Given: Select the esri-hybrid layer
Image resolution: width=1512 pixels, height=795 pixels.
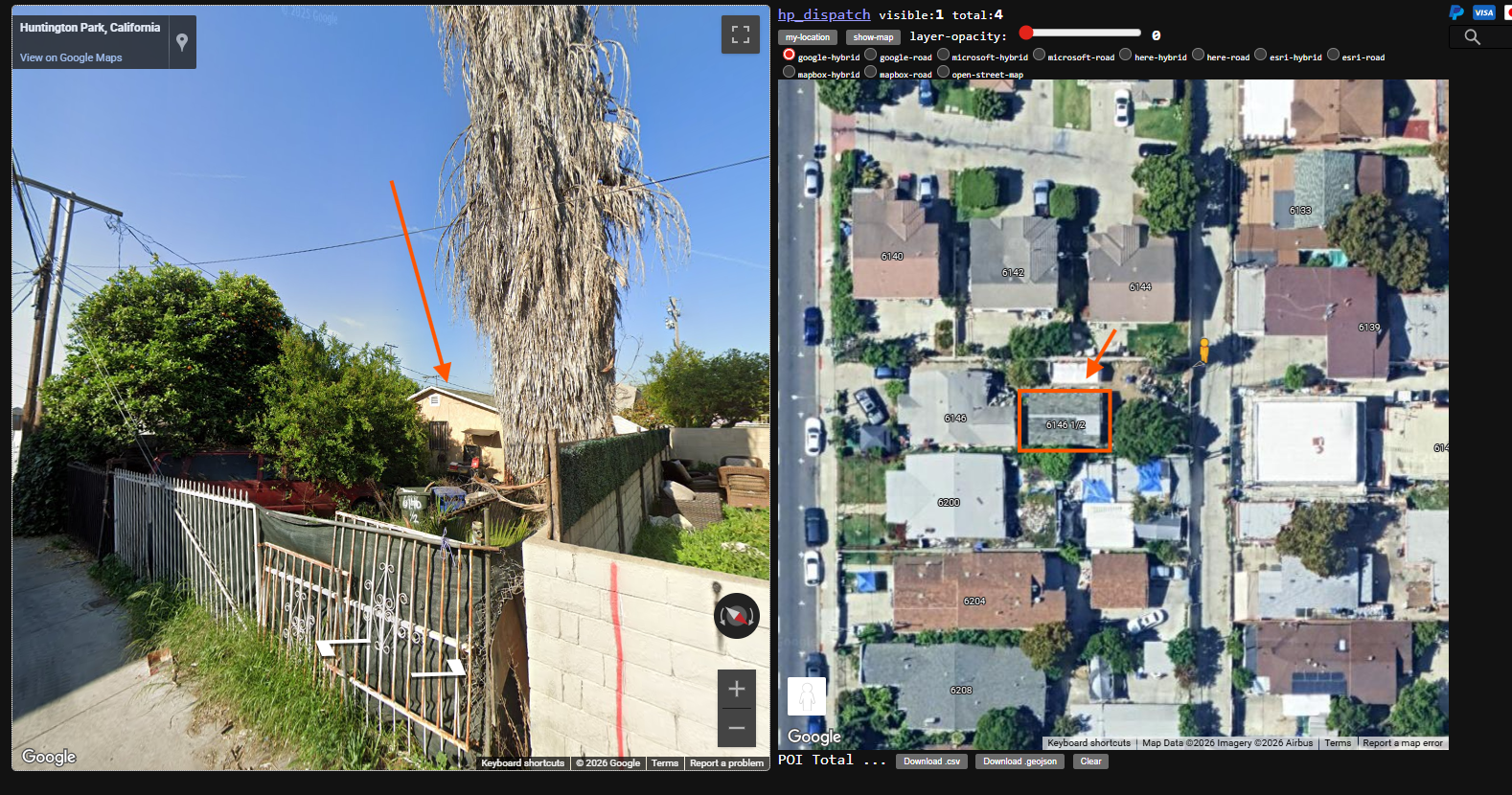Looking at the screenshot, I should click(1261, 55).
